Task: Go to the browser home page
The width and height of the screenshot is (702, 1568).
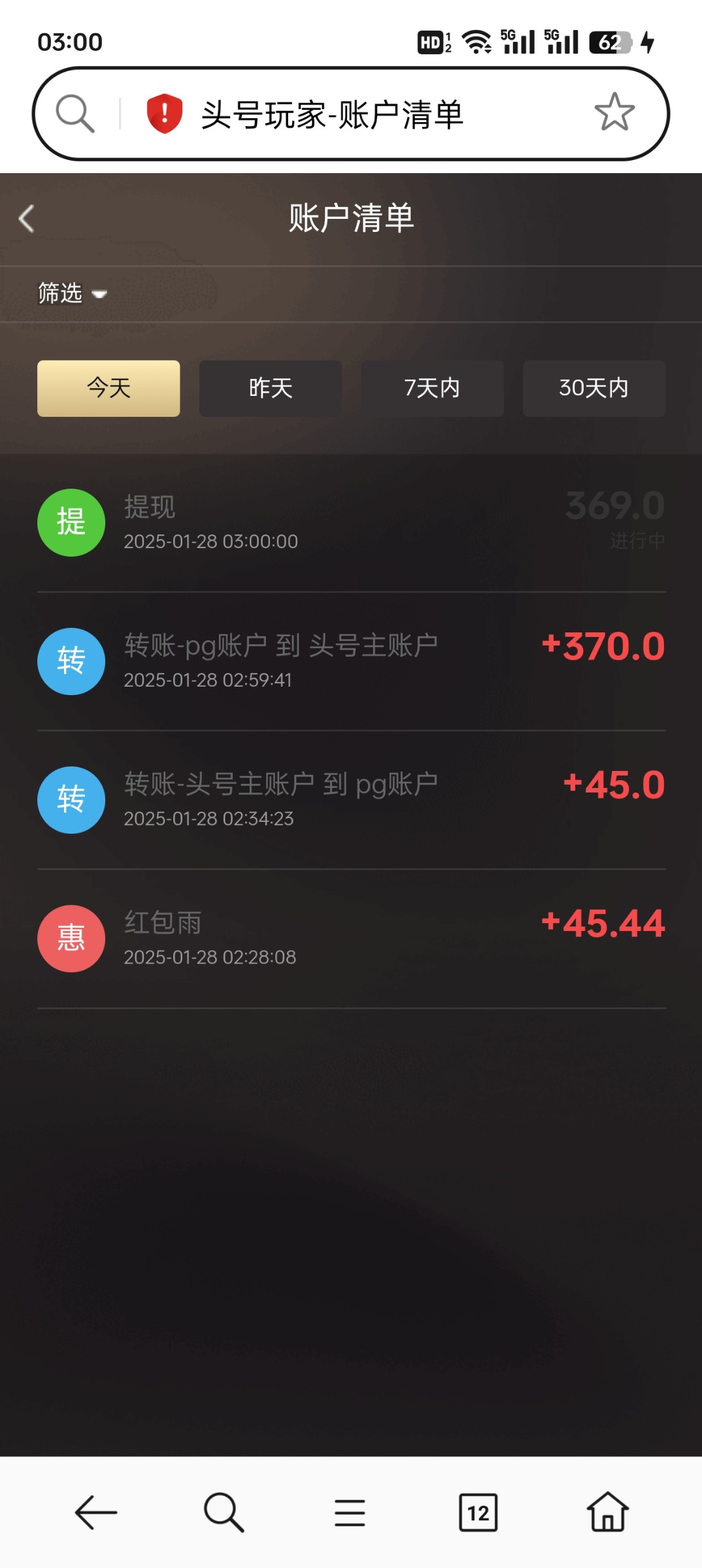Action: (x=608, y=1512)
